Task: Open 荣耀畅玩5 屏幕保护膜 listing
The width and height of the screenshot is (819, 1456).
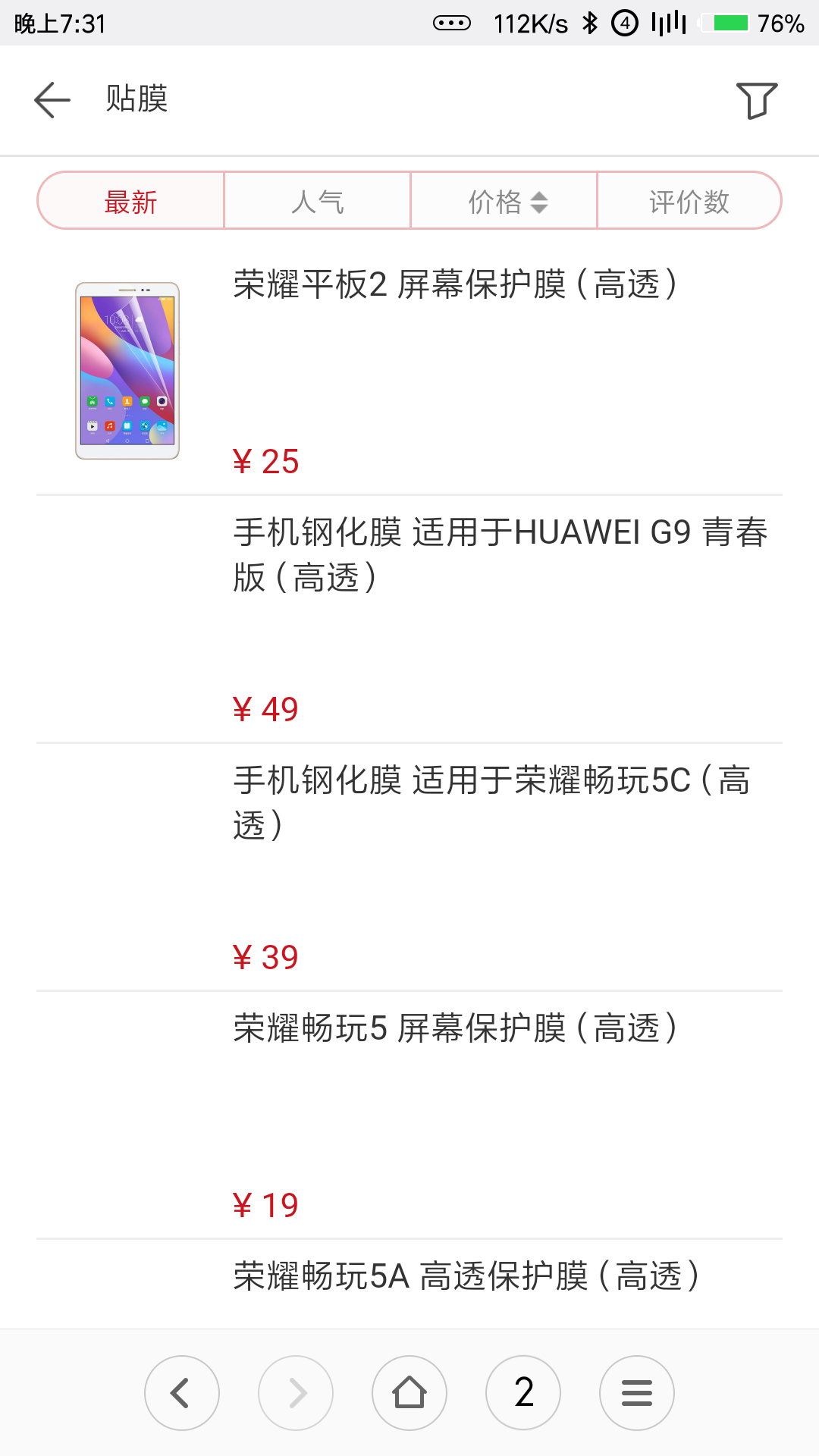Action: pyautogui.click(x=453, y=1029)
